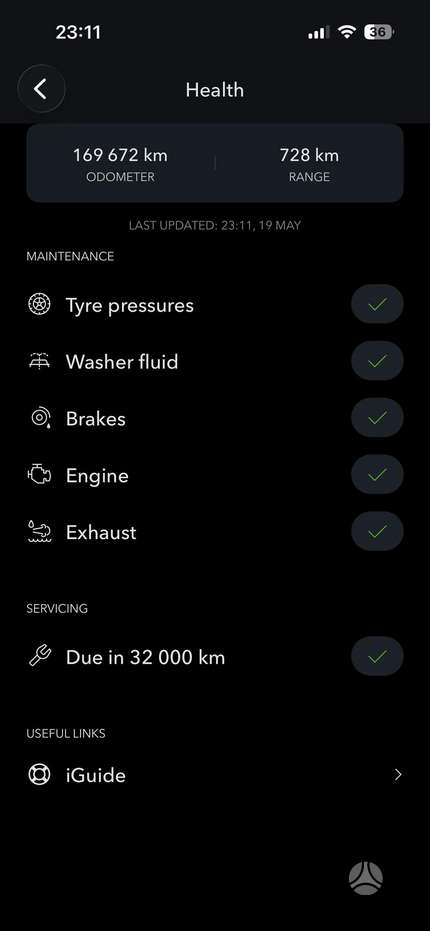This screenshot has height=931, width=430.
Task: Go back from the Health screen
Action: point(41,89)
